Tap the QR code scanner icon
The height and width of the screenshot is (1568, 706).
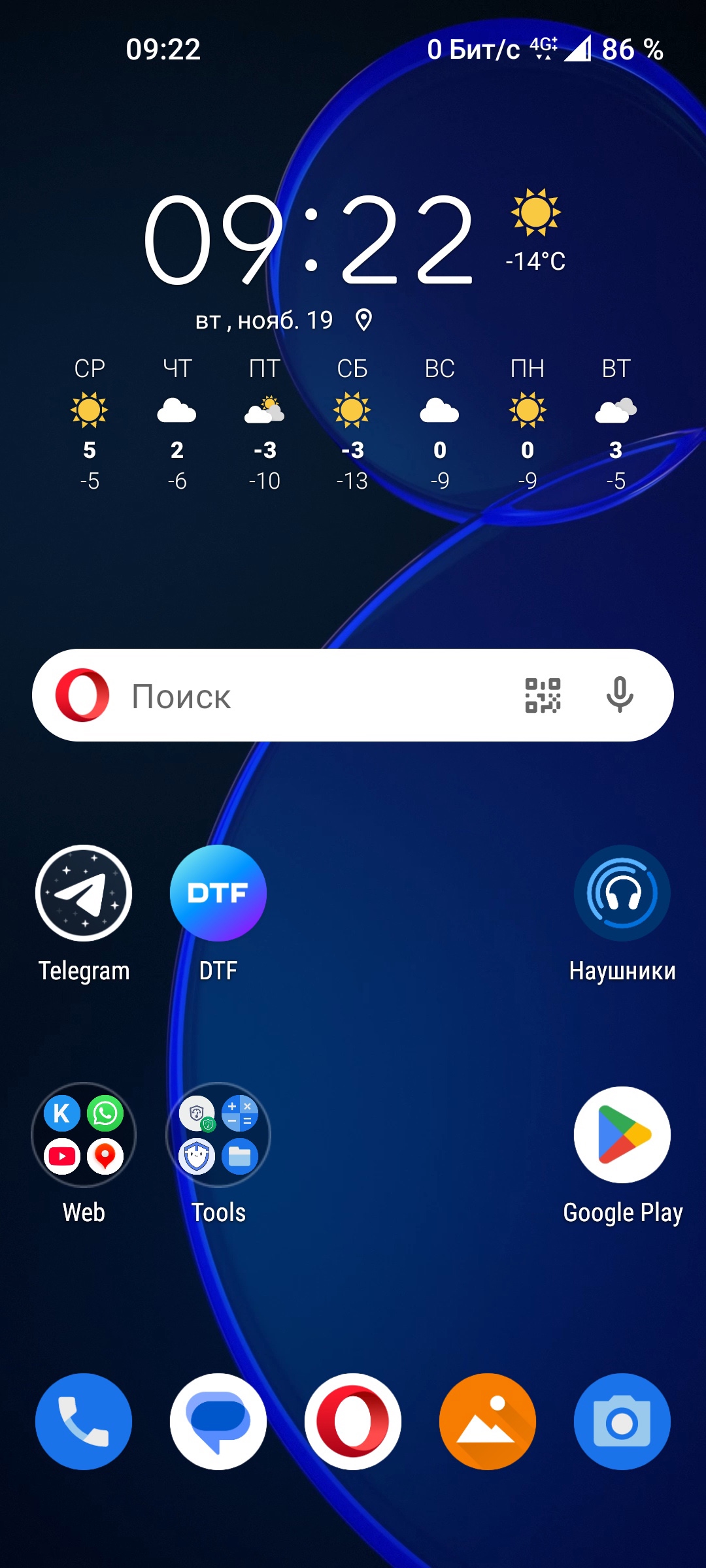tap(543, 695)
